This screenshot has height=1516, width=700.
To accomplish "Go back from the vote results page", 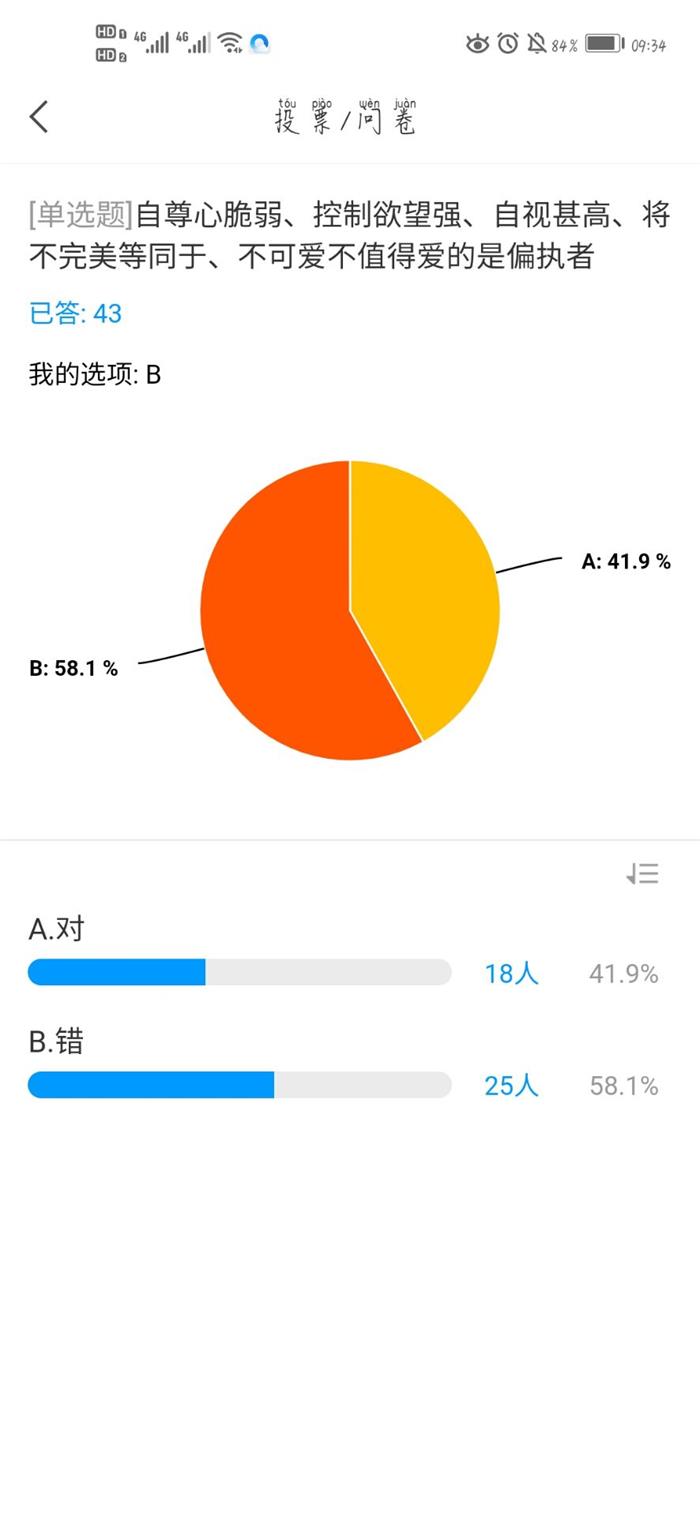I will tap(39, 117).
